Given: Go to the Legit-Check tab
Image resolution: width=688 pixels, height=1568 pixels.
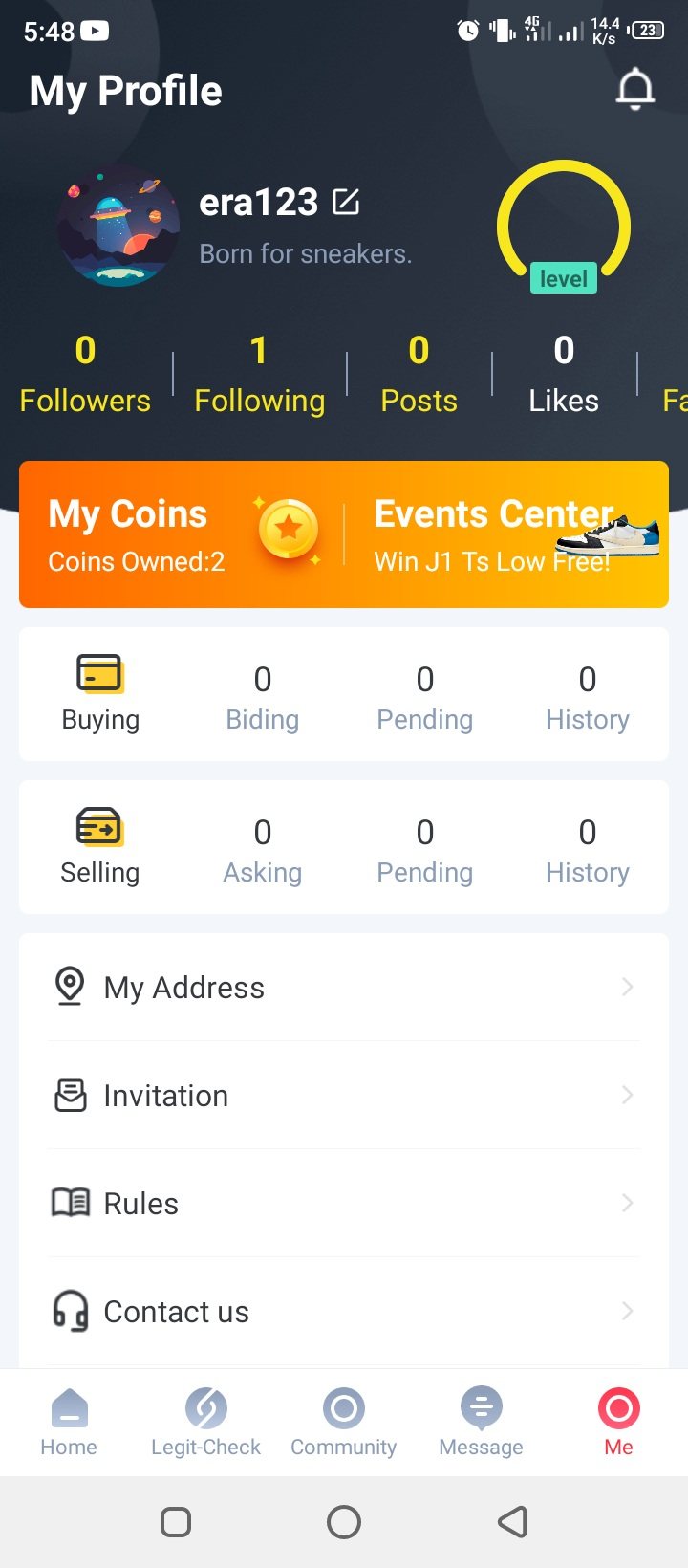Looking at the screenshot, I should pos(206,1423).
